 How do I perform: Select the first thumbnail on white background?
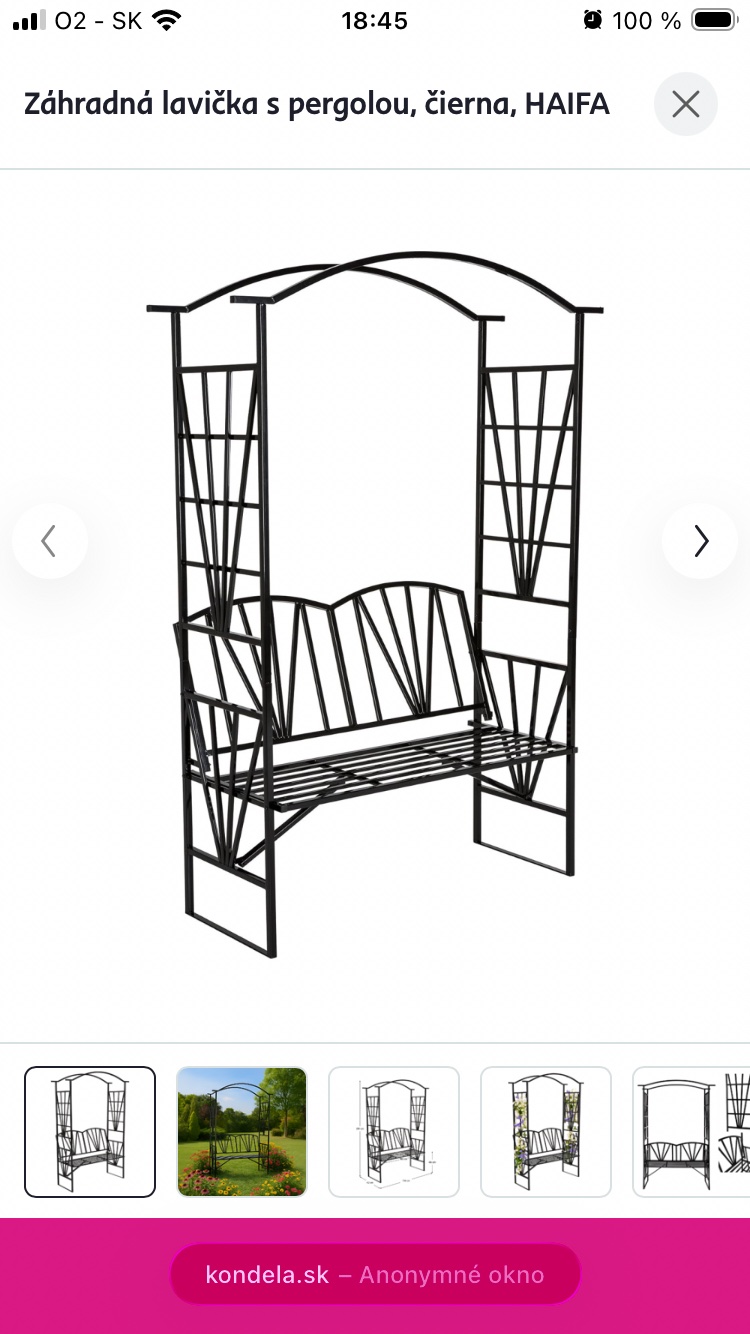point(90,1132)
